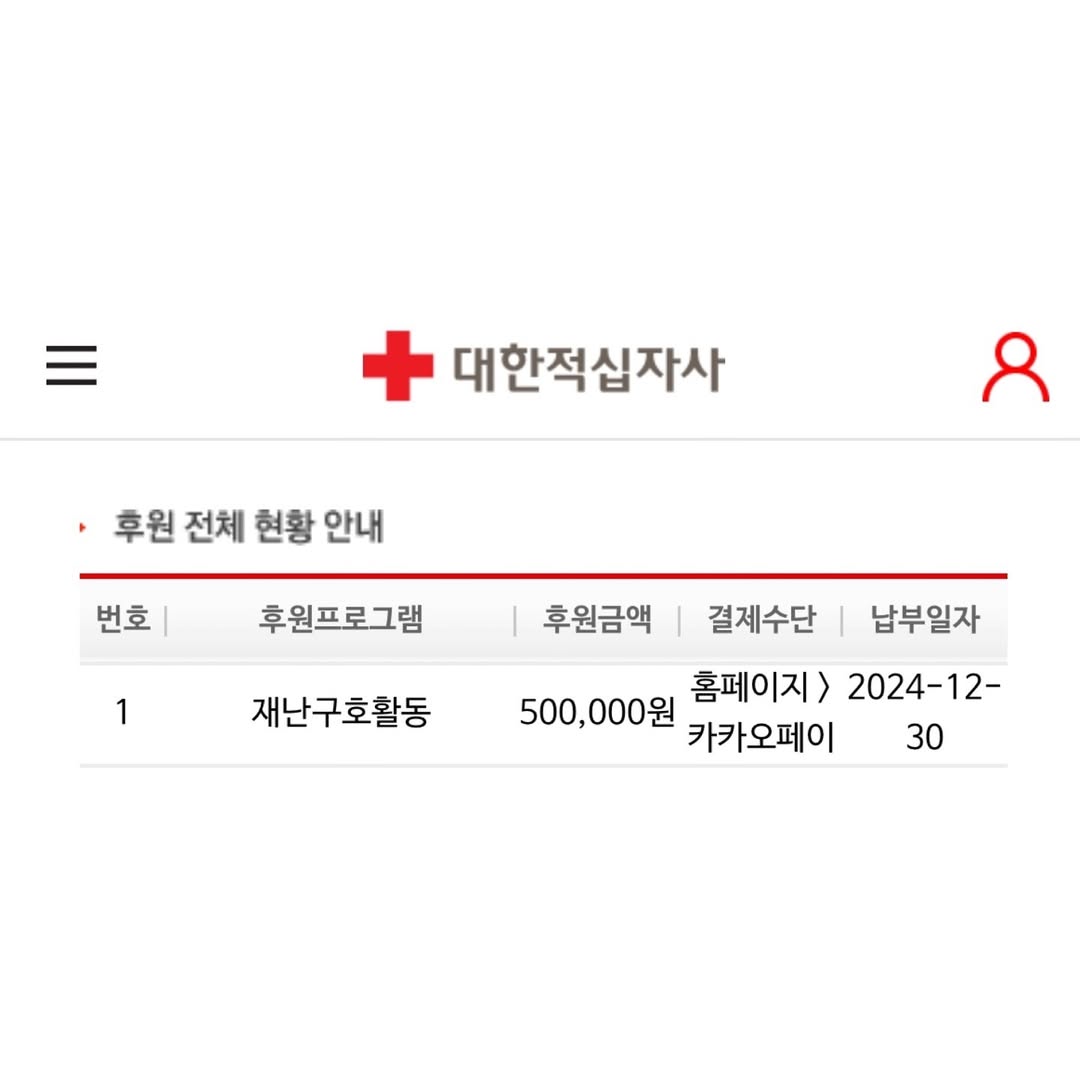Open the hamburger drawer menu
1080x1080 pixels.
pyautogui.click(x=71, y=365)
